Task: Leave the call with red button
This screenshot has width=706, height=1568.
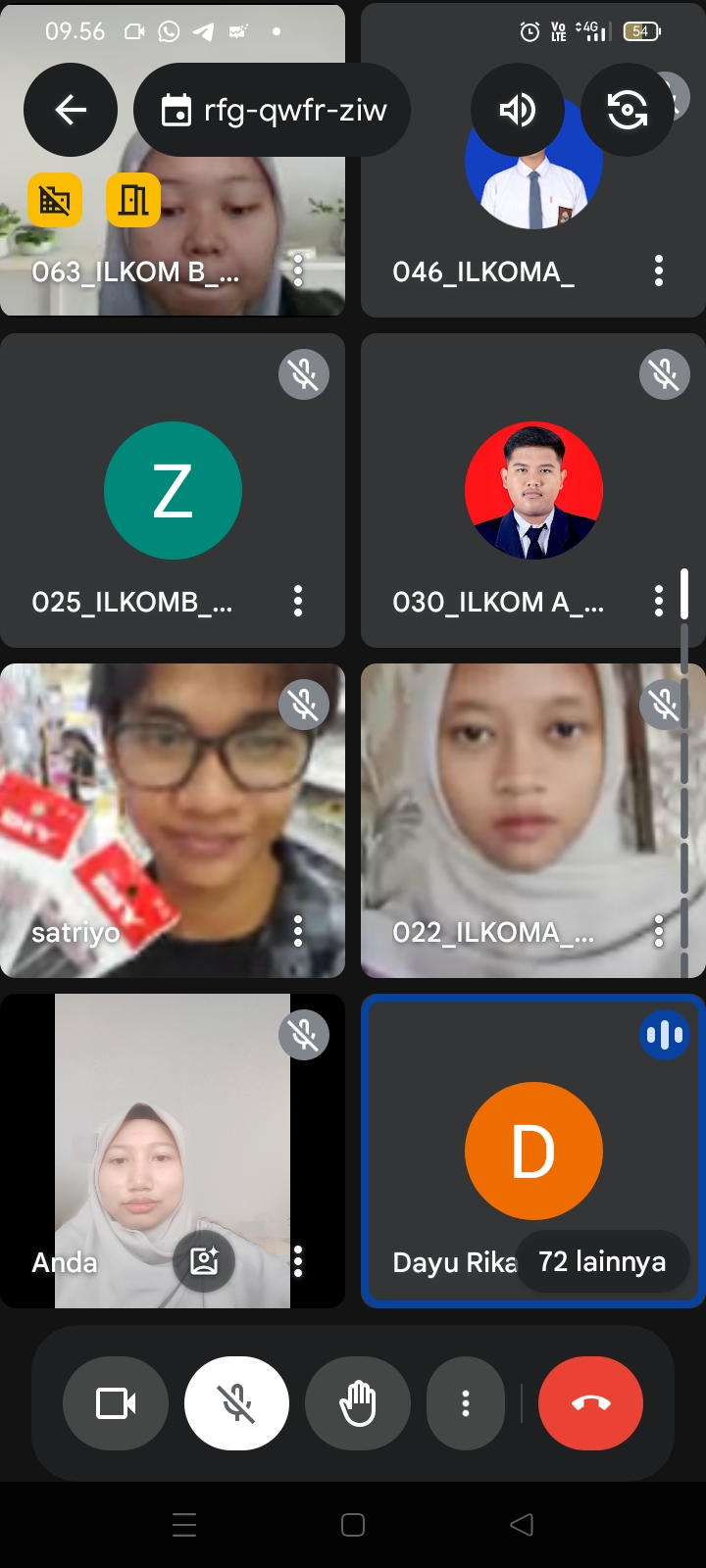Action: pyautogui.click(x=590, y=1403)
